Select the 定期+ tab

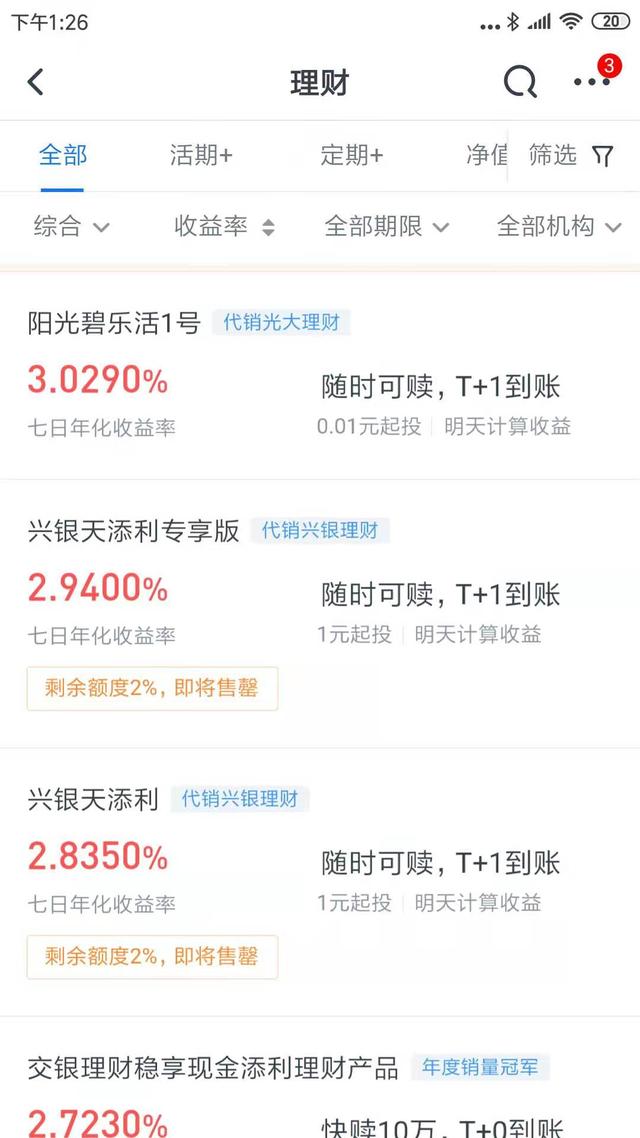tap(351, 155)
